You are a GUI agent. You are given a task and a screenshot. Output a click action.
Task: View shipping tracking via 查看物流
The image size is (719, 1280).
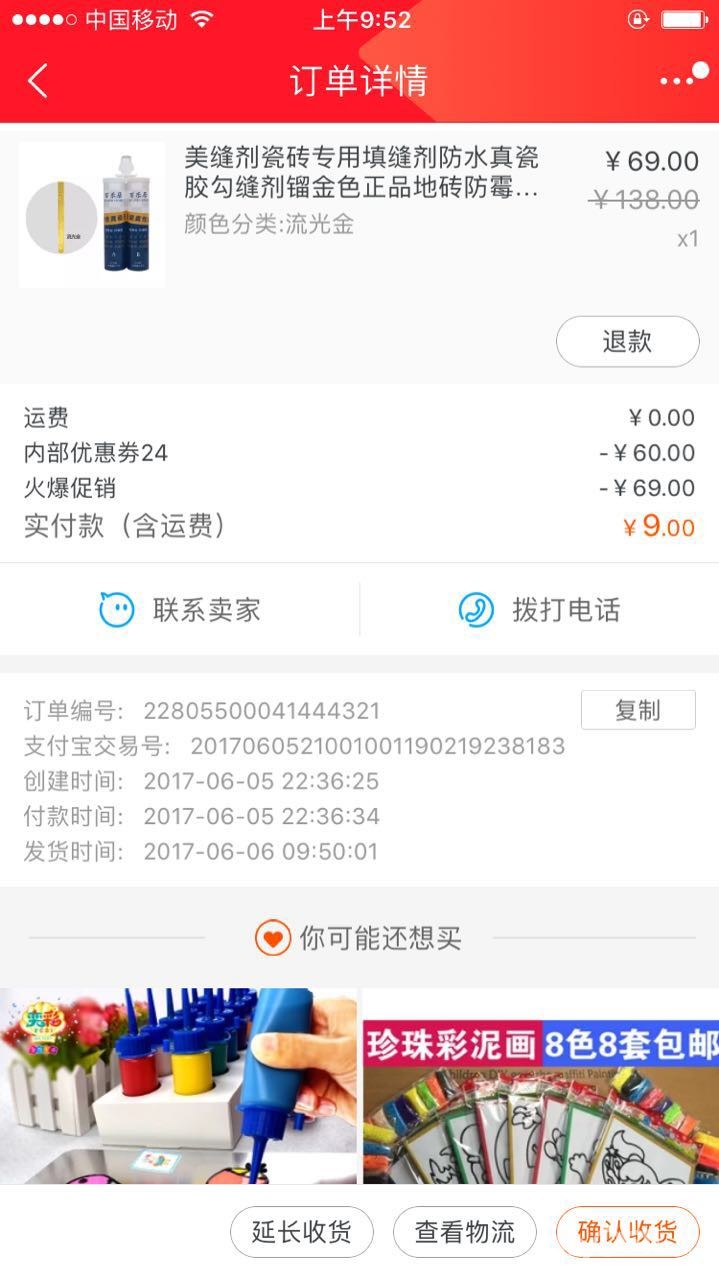pyautogui.click(x=465, y=1232)
